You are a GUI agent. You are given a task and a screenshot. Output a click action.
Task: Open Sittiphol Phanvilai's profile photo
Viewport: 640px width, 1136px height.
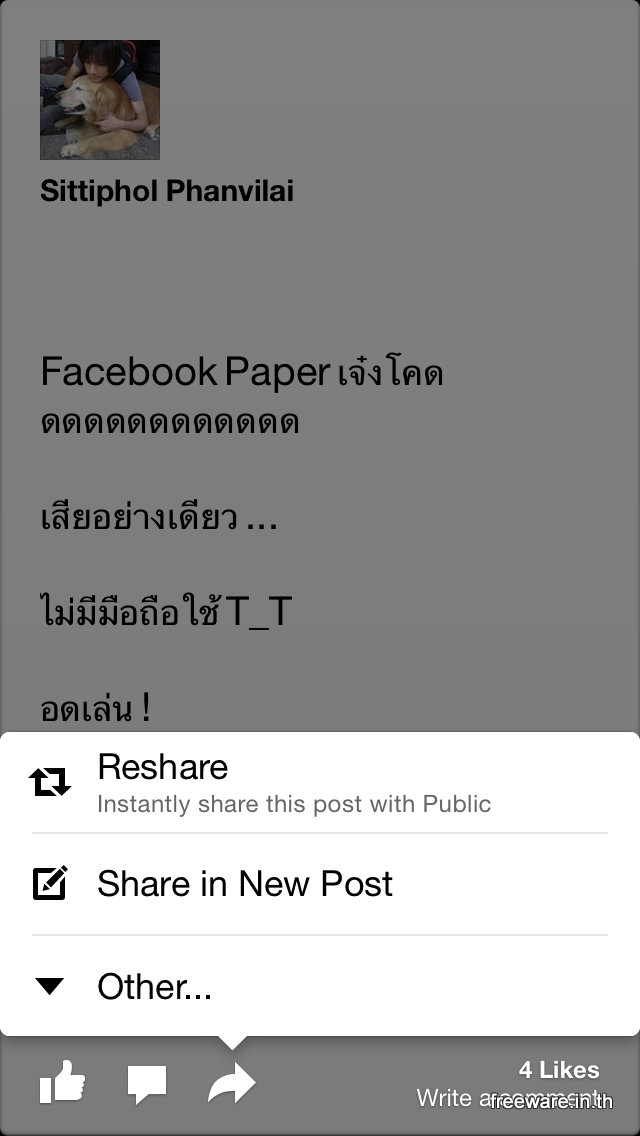(100, 100)
